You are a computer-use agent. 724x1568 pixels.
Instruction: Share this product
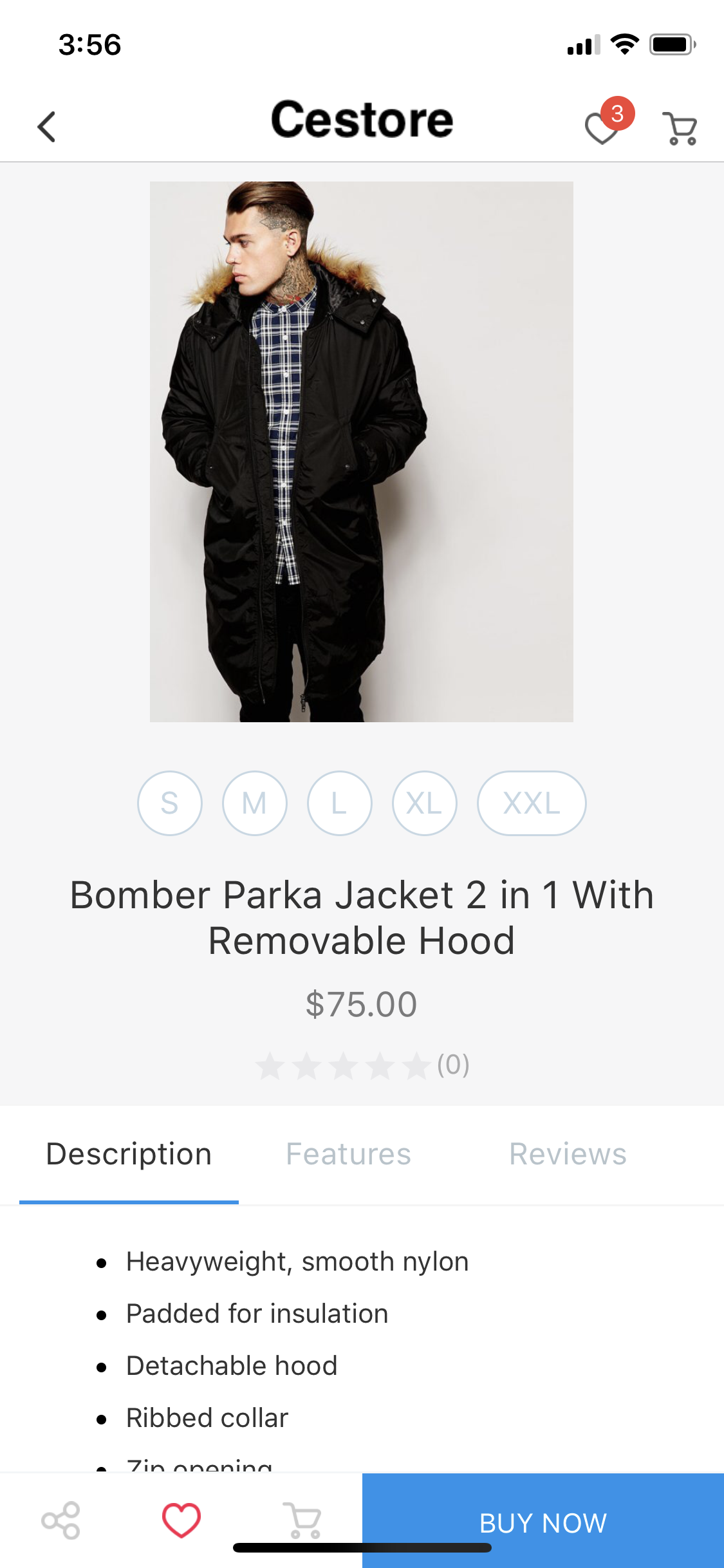61,1520
